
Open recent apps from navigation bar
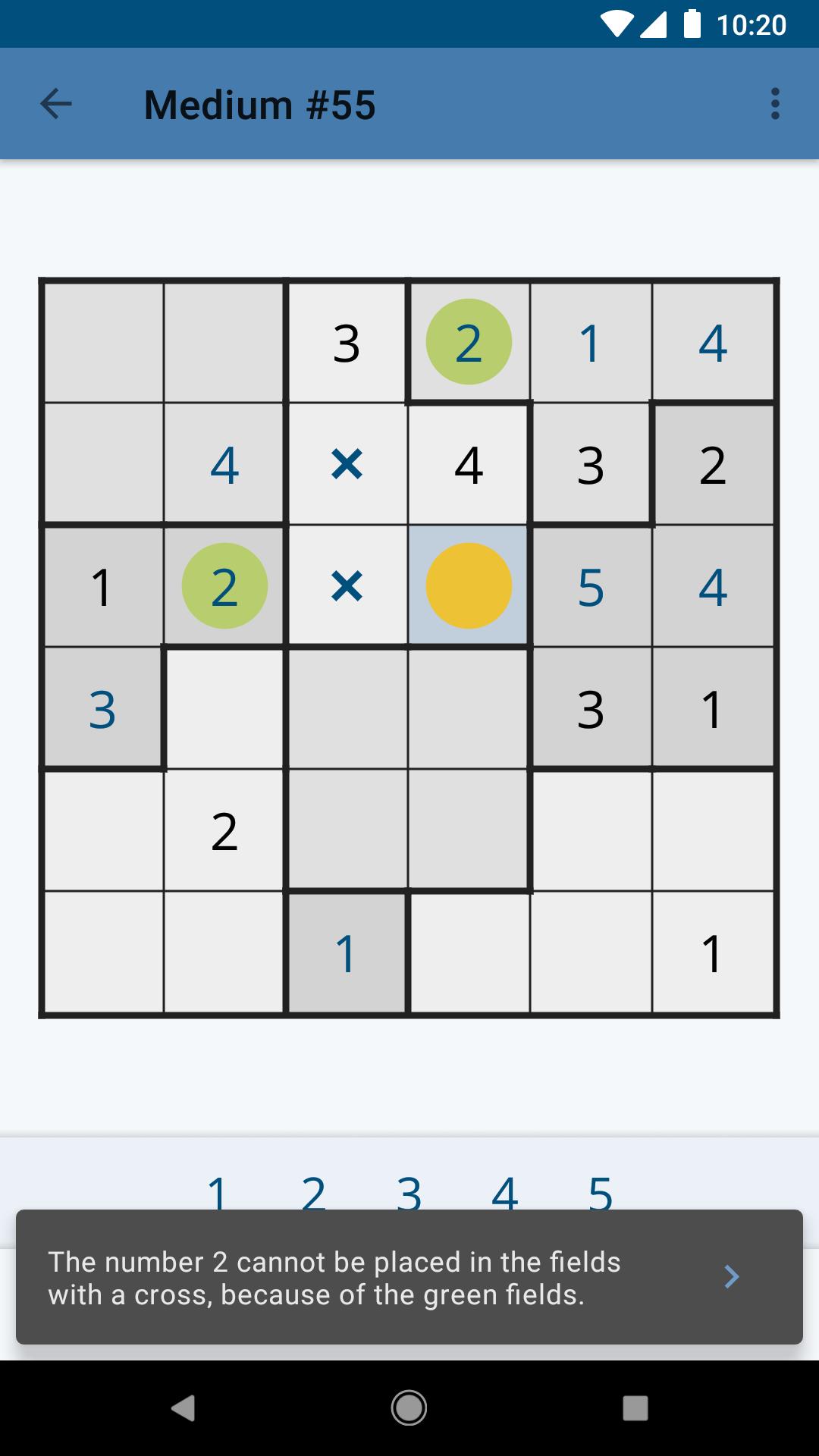point(635,1408)
